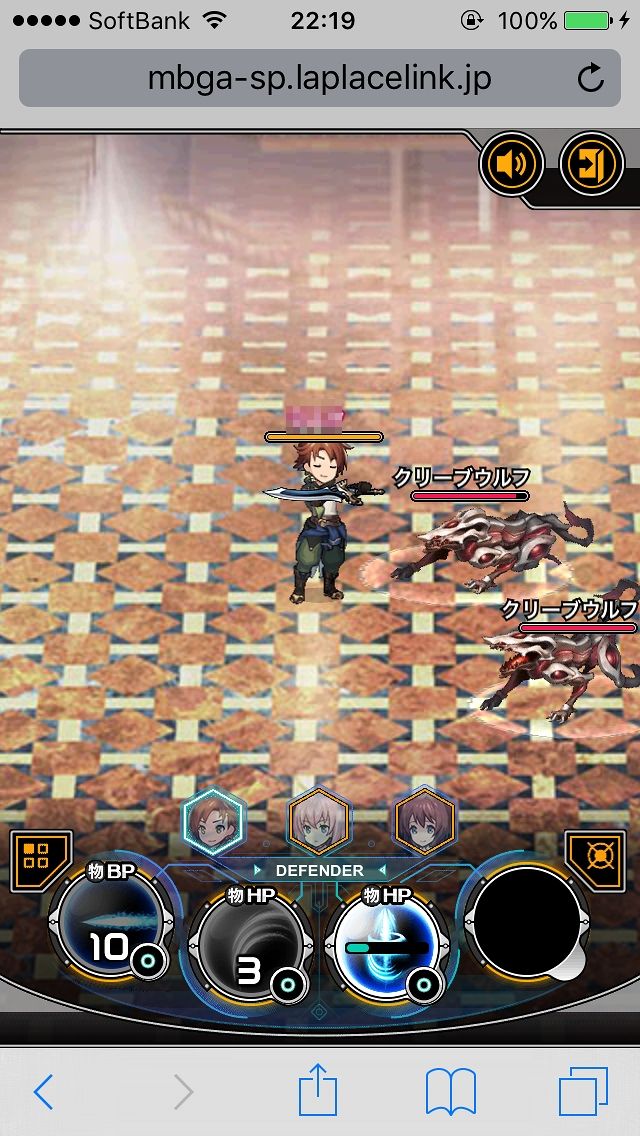Screen dimensions: 640x1136
Task: Switch DEFENDER role with left arrow
Action: (x=259, y=869)
